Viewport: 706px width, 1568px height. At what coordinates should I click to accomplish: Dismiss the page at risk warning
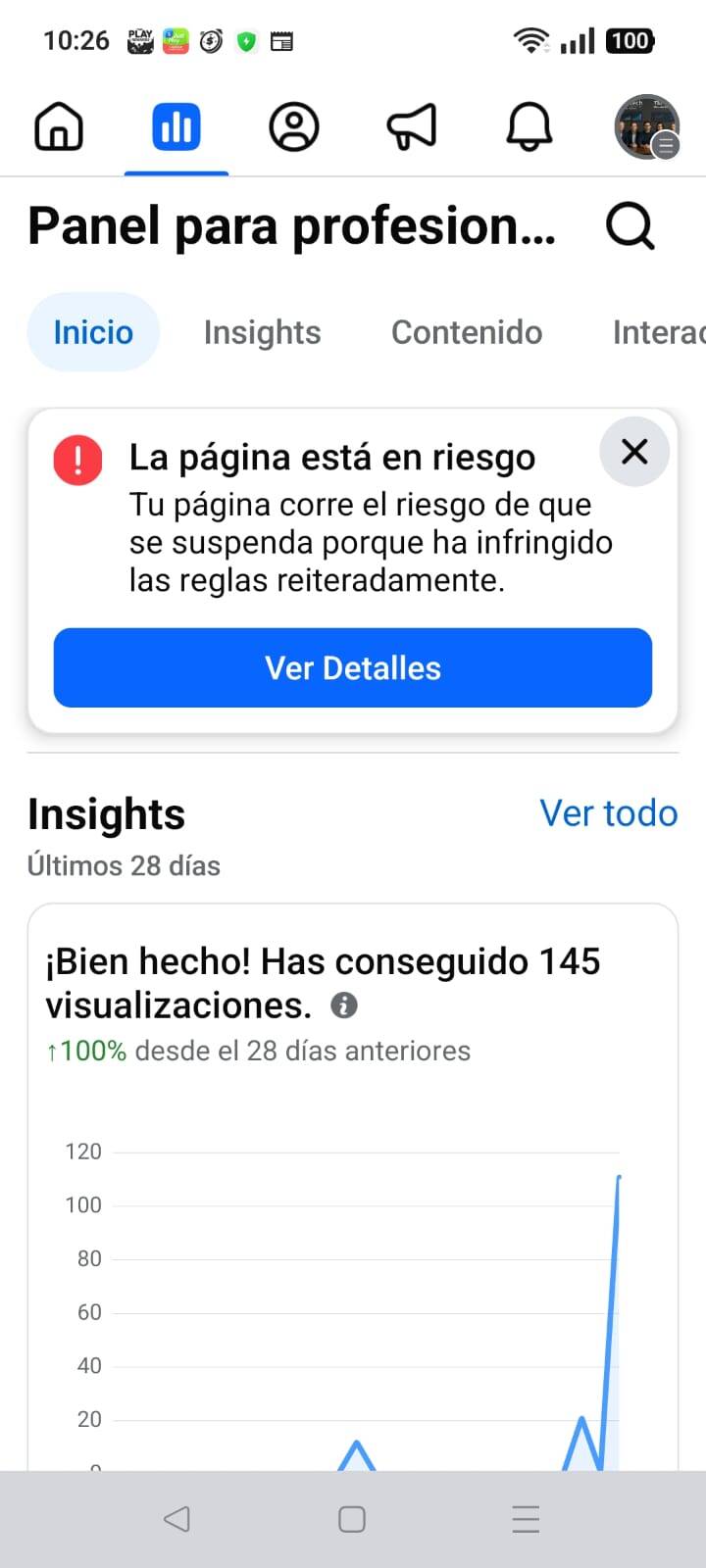click(634, 452)
